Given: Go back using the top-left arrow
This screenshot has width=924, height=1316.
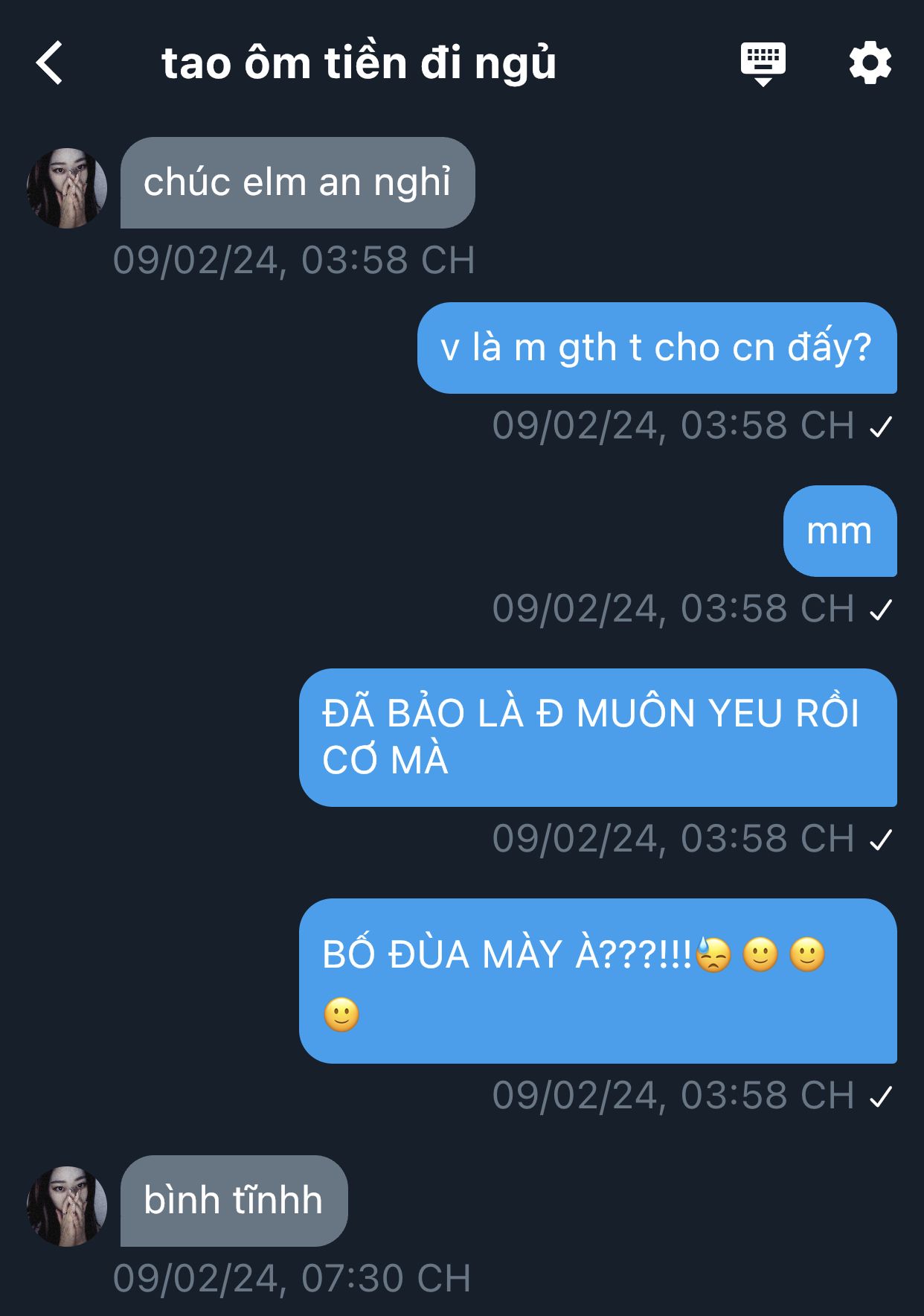Looking at the screenshot, I should (49, 63).
